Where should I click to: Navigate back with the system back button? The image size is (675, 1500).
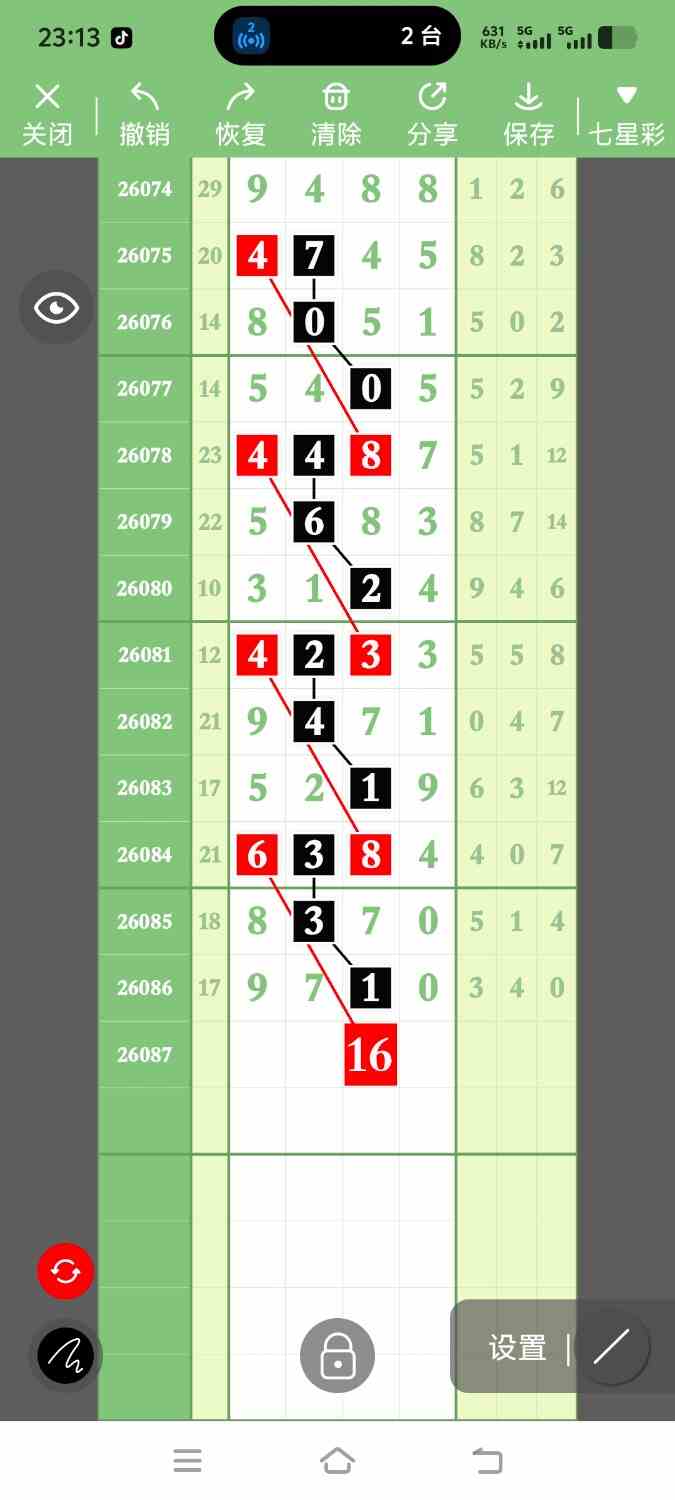(x=487, y=1461)
